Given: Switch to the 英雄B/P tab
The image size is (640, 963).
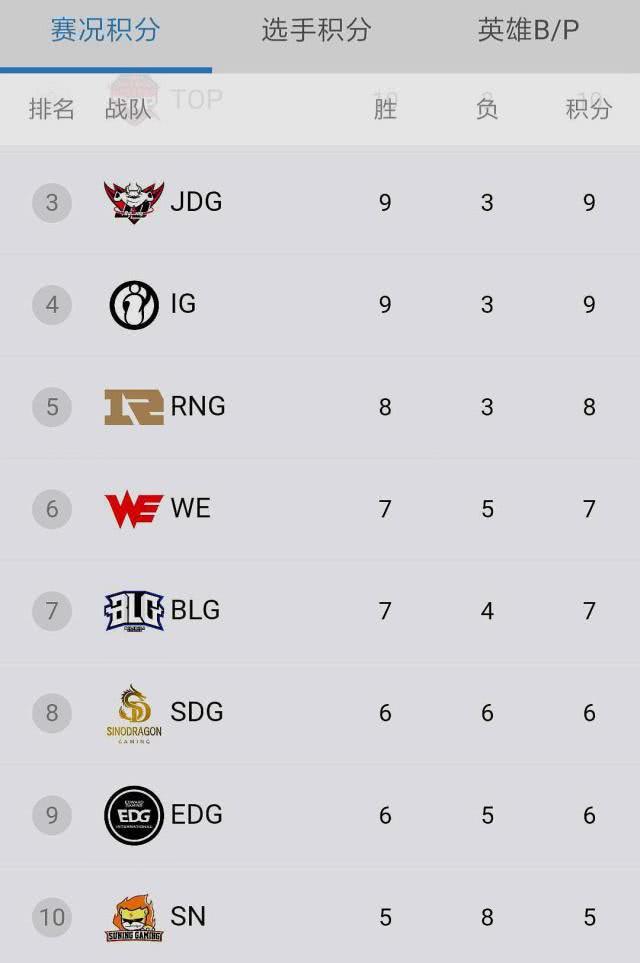Looking at the screenshot, I should (529, 30).
